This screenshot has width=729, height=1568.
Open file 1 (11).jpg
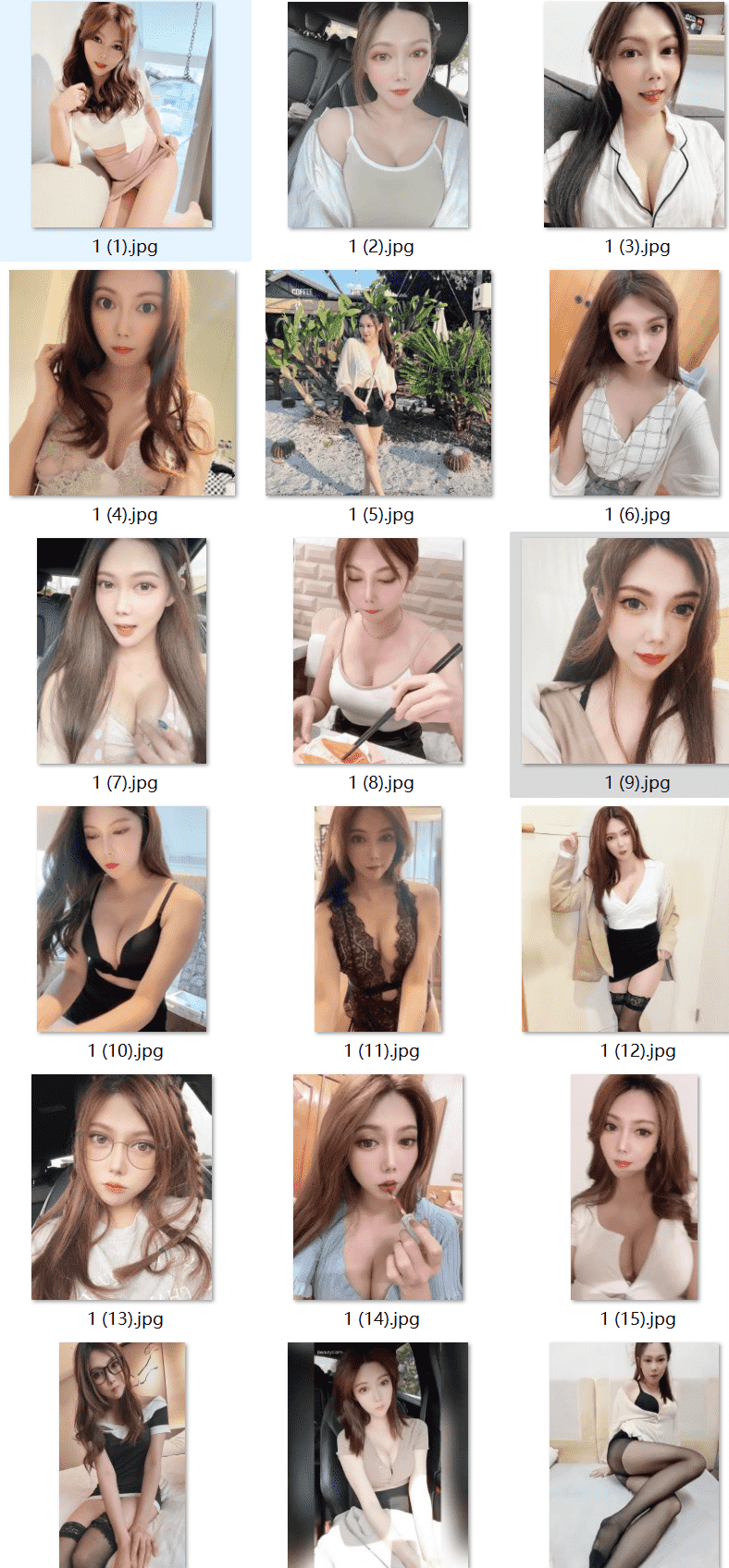378,919
